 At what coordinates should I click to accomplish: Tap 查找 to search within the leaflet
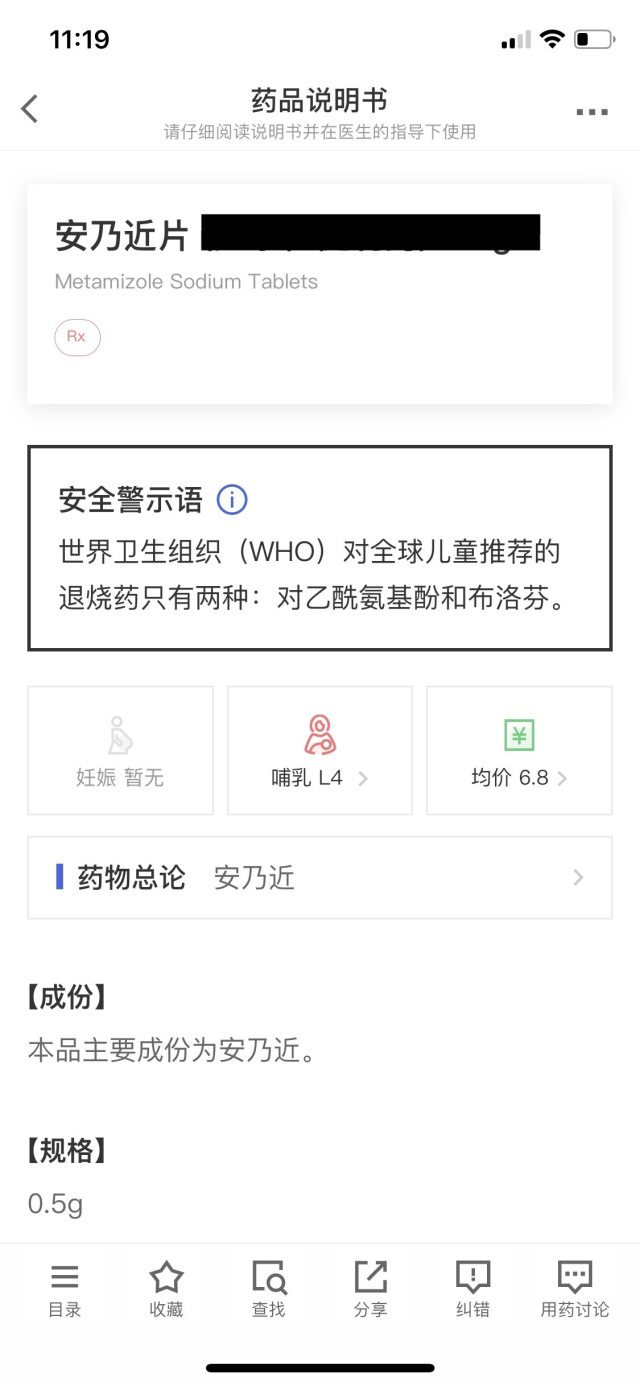pyautogui.click(x=268, y=1289)
